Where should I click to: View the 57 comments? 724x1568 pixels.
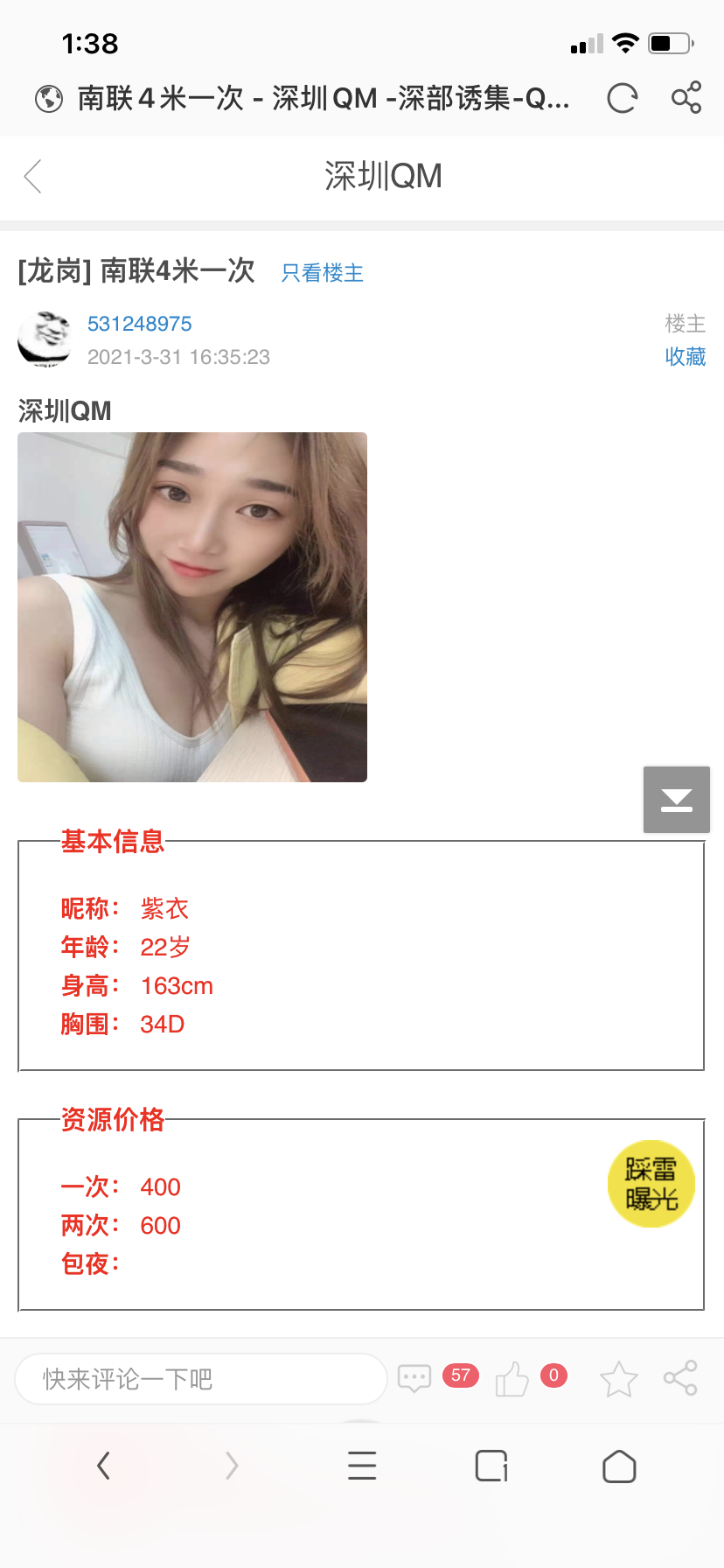414,1378
